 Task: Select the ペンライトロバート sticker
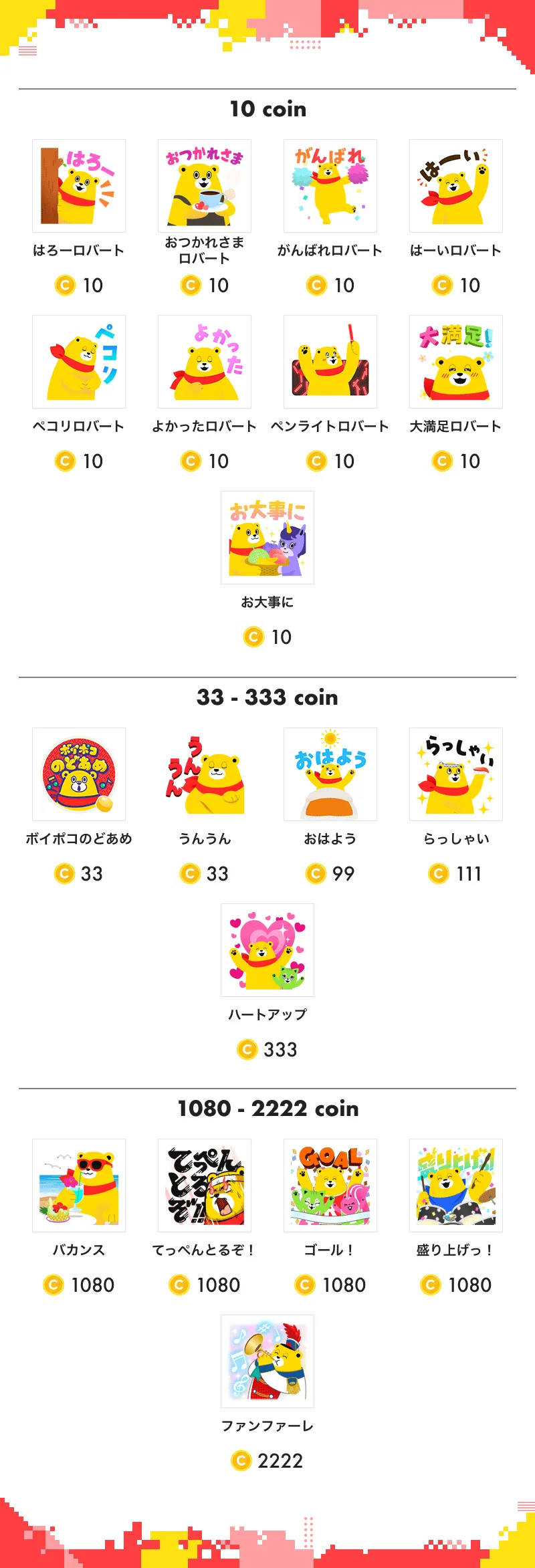(329, 361)
